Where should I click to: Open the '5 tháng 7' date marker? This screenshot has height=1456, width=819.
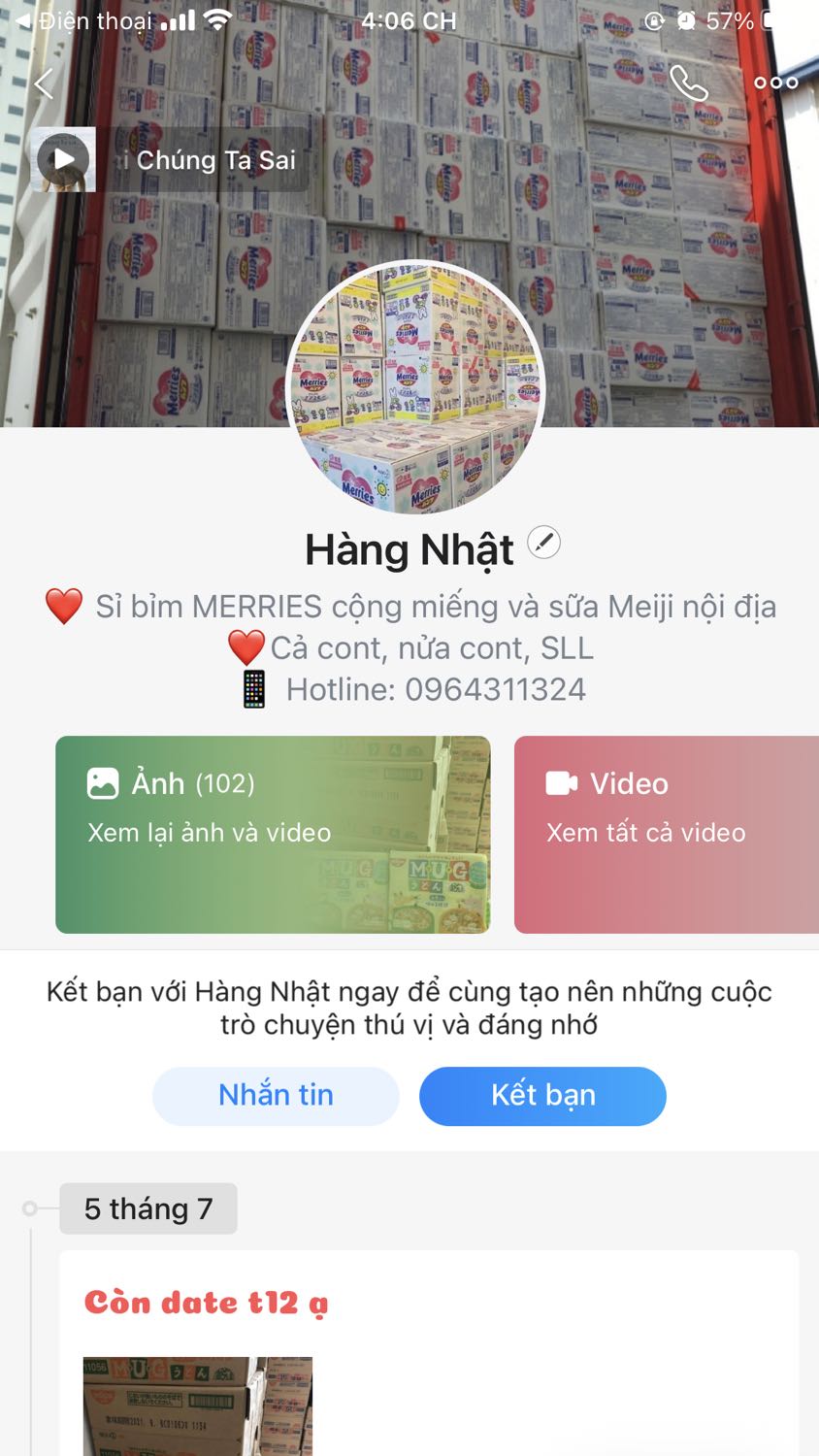click(x=147, y=1208)
